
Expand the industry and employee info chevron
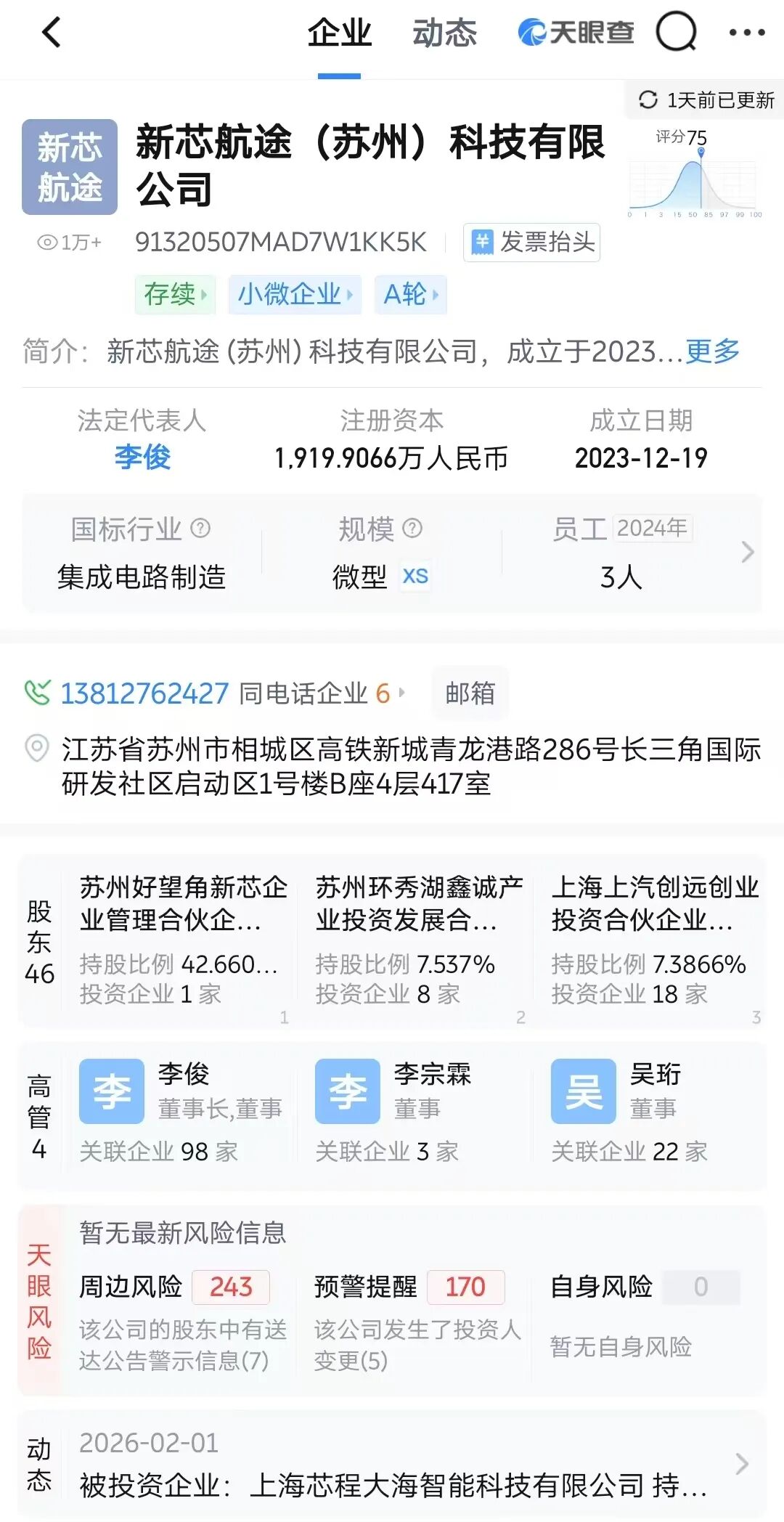point(748,553)
